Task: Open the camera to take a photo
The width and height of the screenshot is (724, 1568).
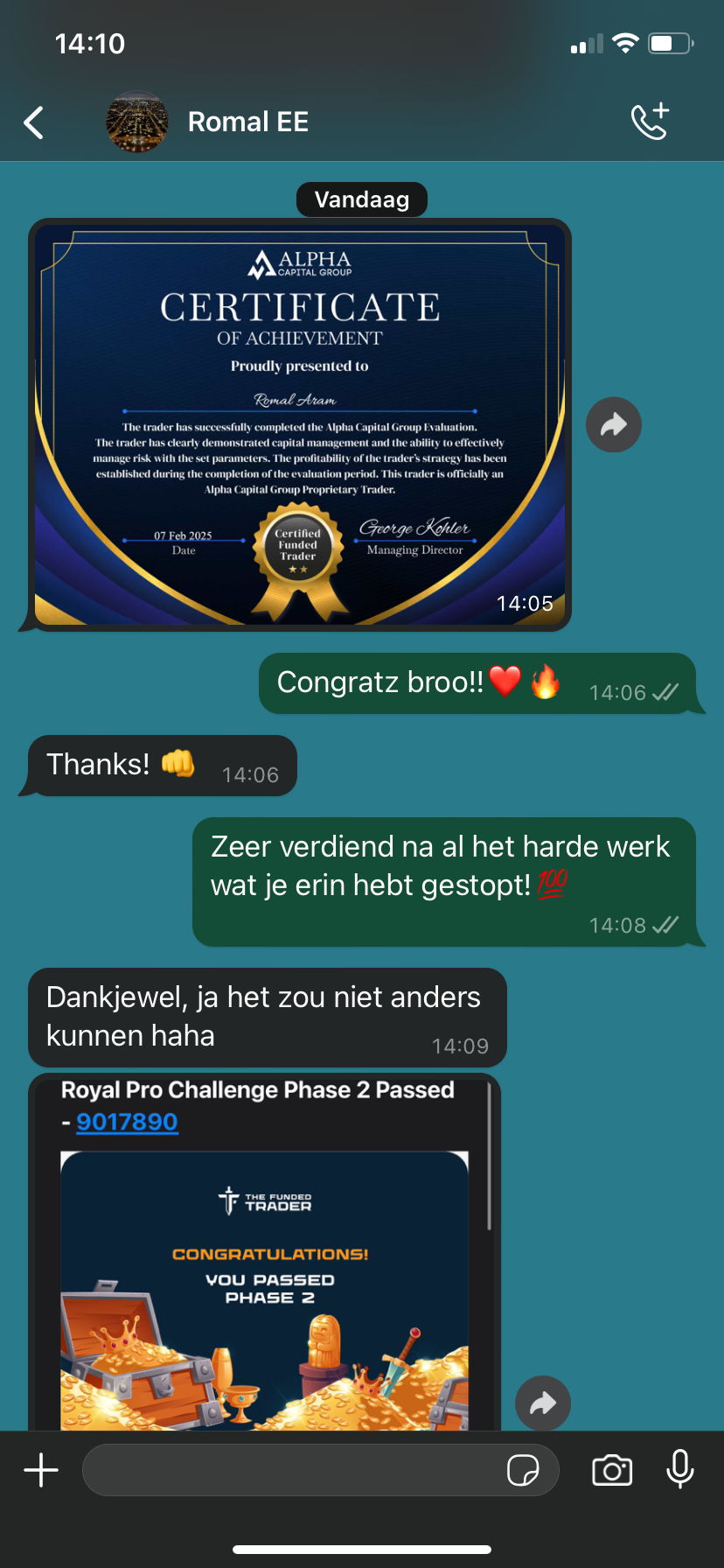Action: point(612,1470)
